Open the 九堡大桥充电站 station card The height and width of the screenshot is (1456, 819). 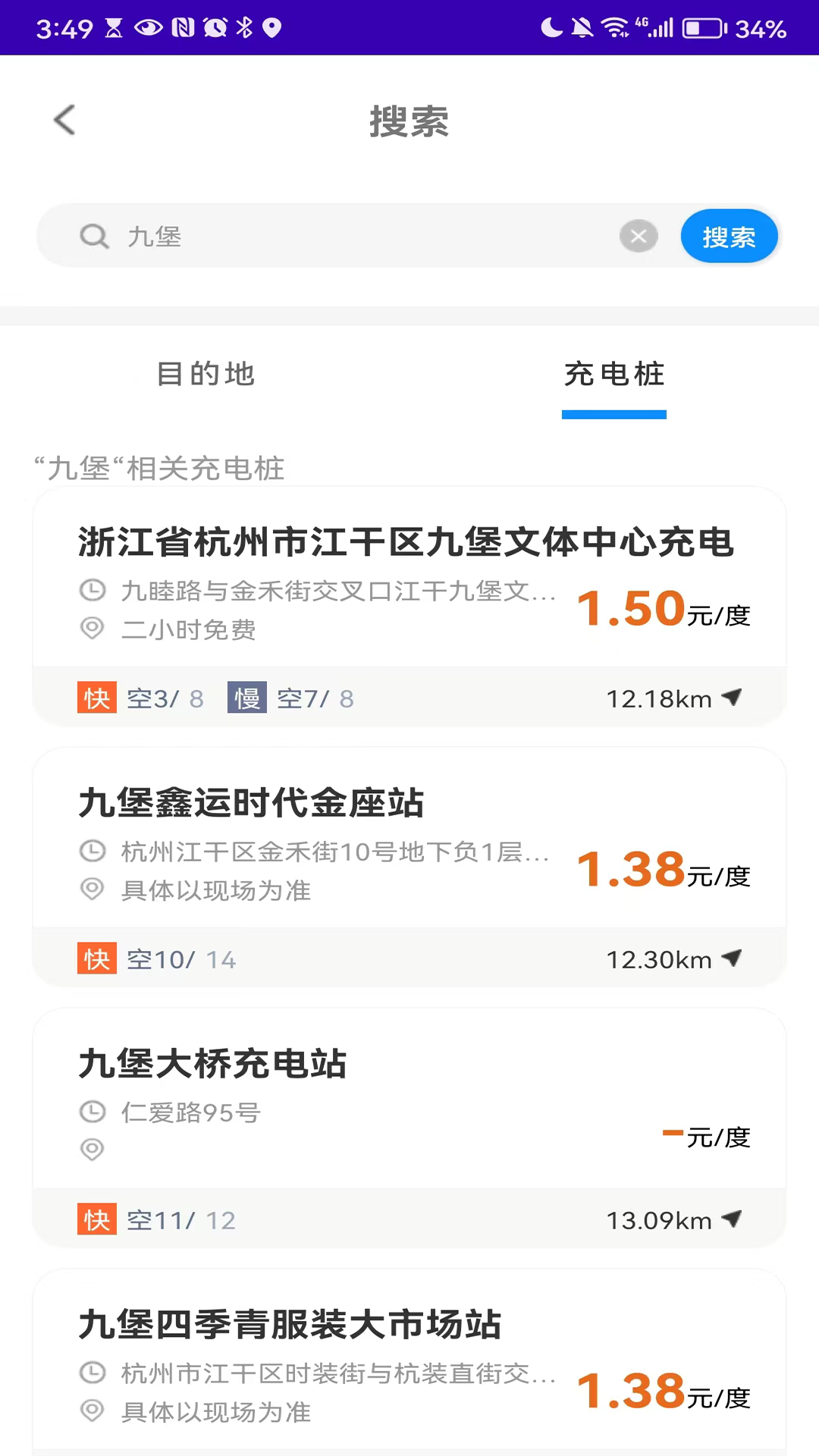[213, 1064]
